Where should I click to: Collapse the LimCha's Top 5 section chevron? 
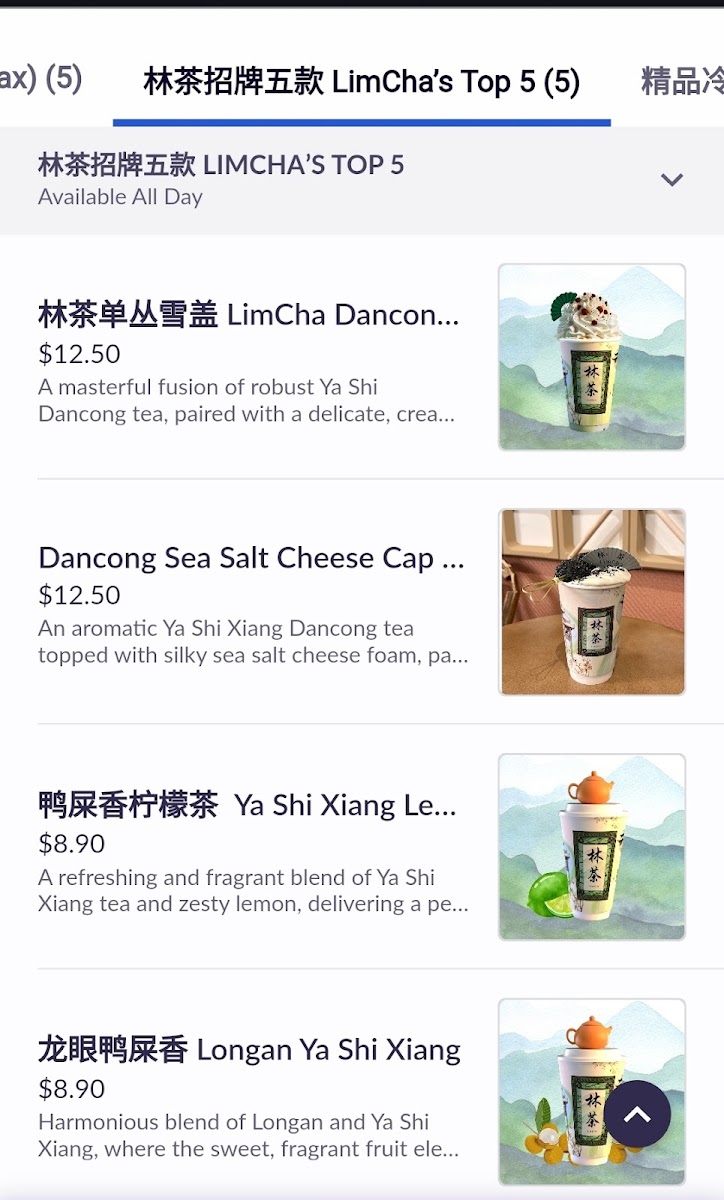pyautogui.click(x=671, y=180)
